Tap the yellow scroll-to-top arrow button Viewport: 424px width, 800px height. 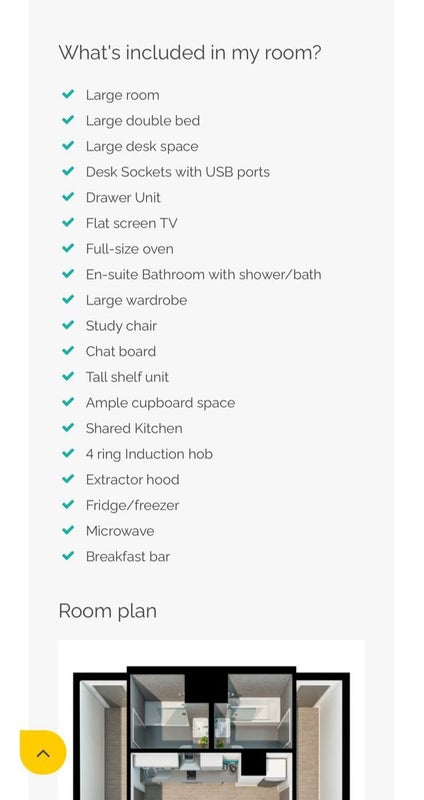[43, 752]
